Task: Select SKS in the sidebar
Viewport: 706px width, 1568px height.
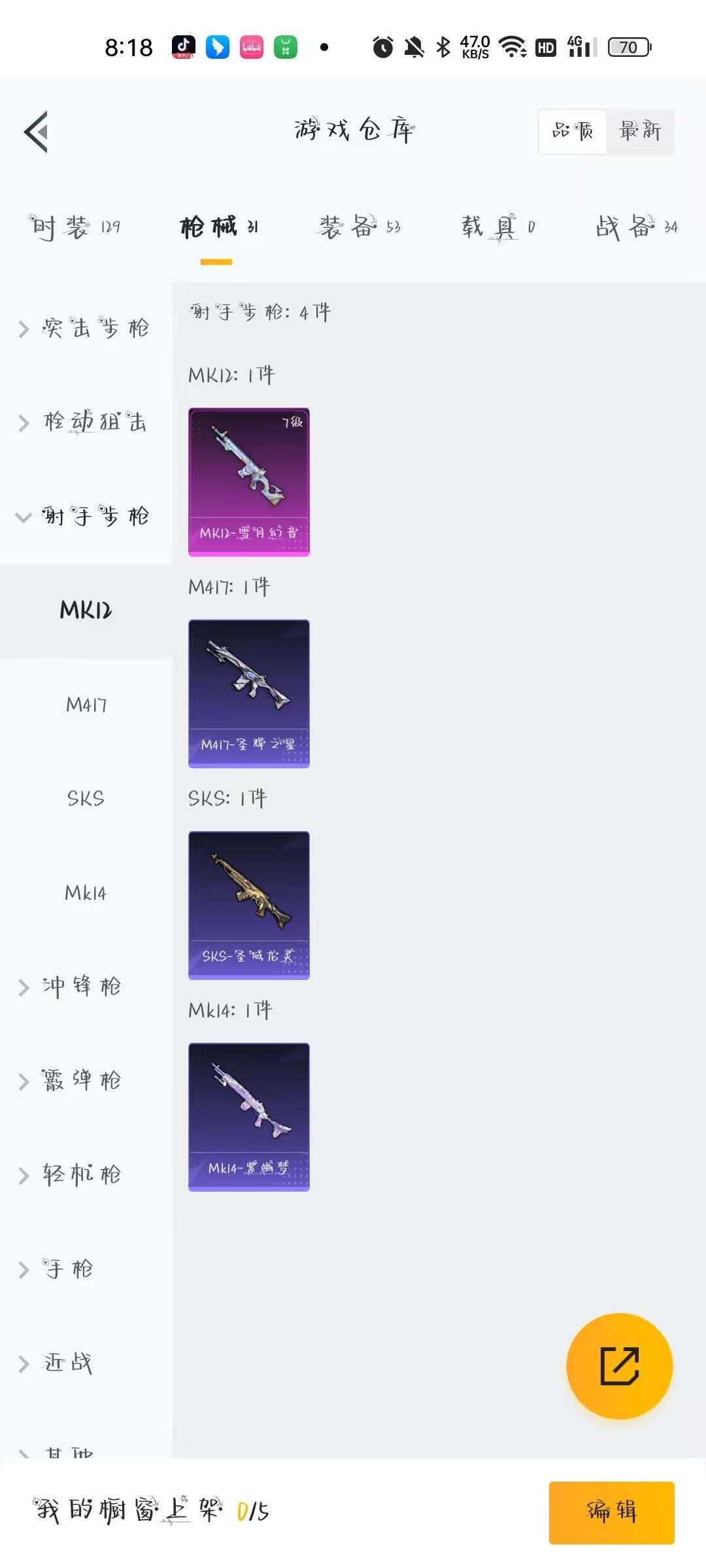Action: [86, 798]
